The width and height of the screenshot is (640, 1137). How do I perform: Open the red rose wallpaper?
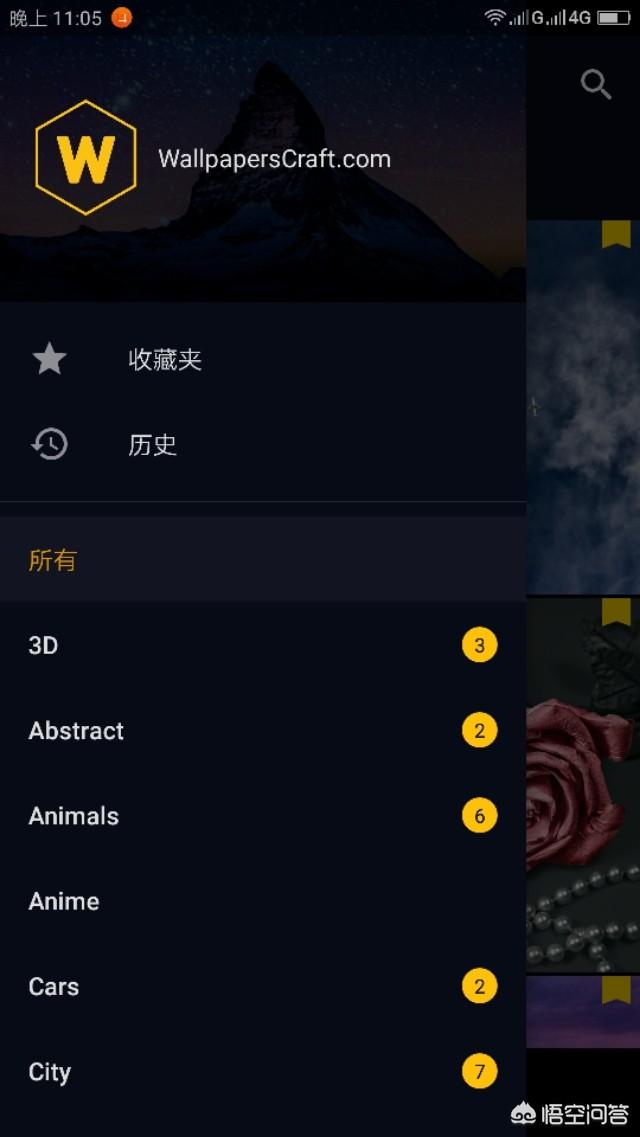[583, 785]
